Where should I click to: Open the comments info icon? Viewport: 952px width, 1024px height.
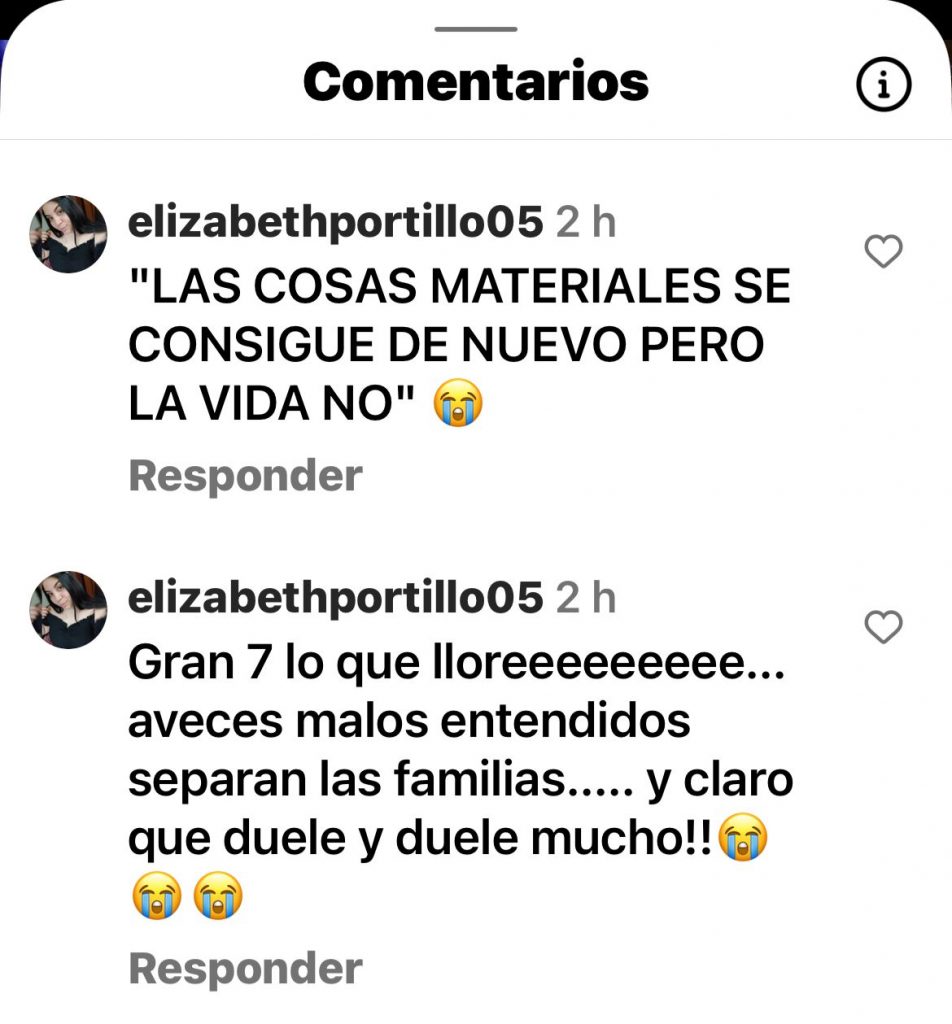point(883,85)
